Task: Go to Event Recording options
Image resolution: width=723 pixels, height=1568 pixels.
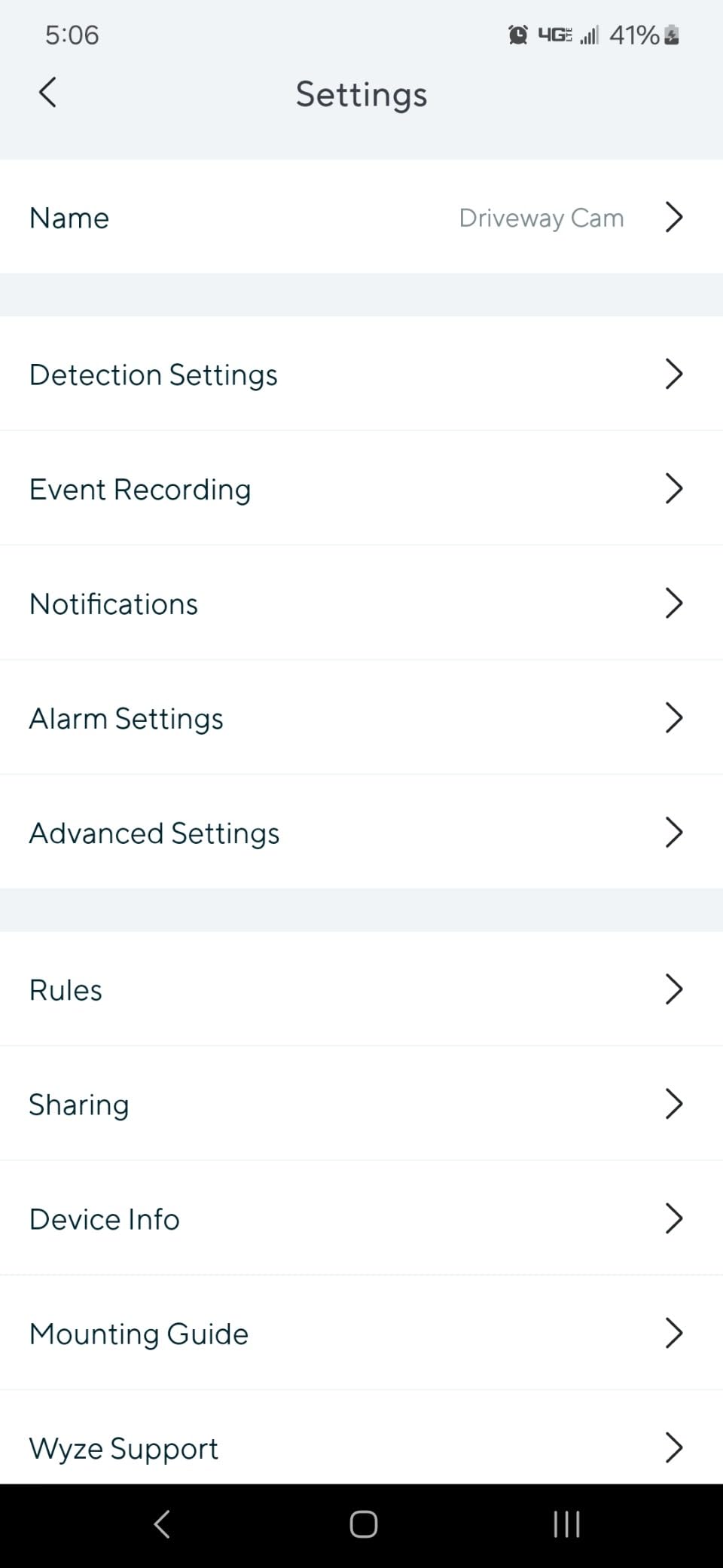Action: pos(361,489)
